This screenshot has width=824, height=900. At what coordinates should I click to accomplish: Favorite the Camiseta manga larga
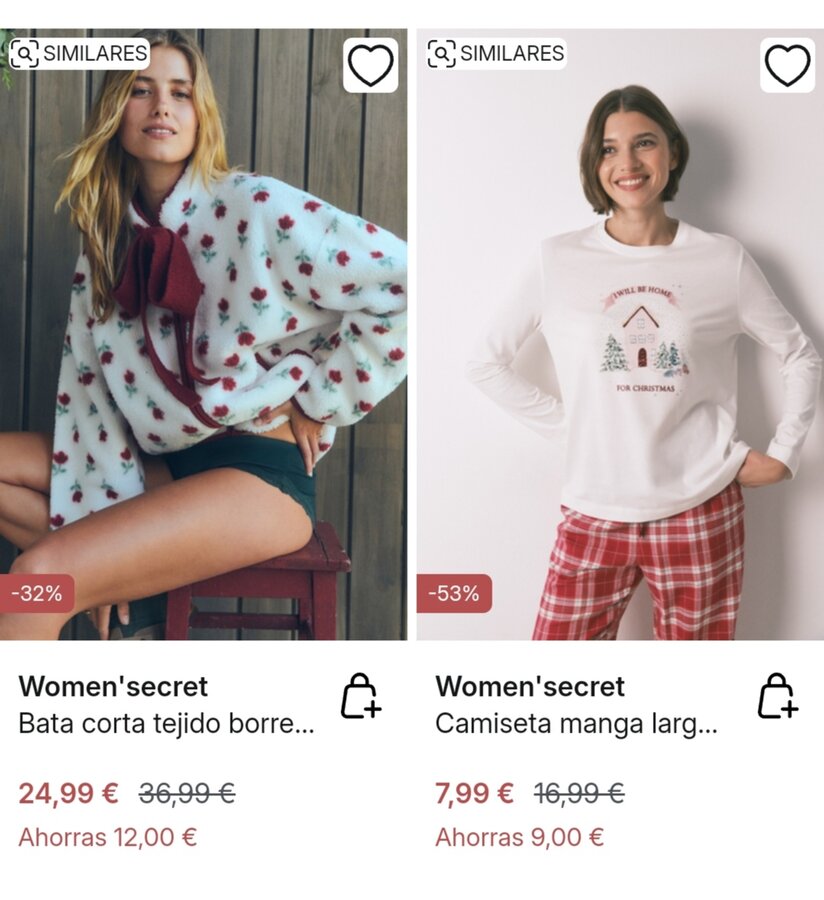pyautogui.click(x=787, y=66)
